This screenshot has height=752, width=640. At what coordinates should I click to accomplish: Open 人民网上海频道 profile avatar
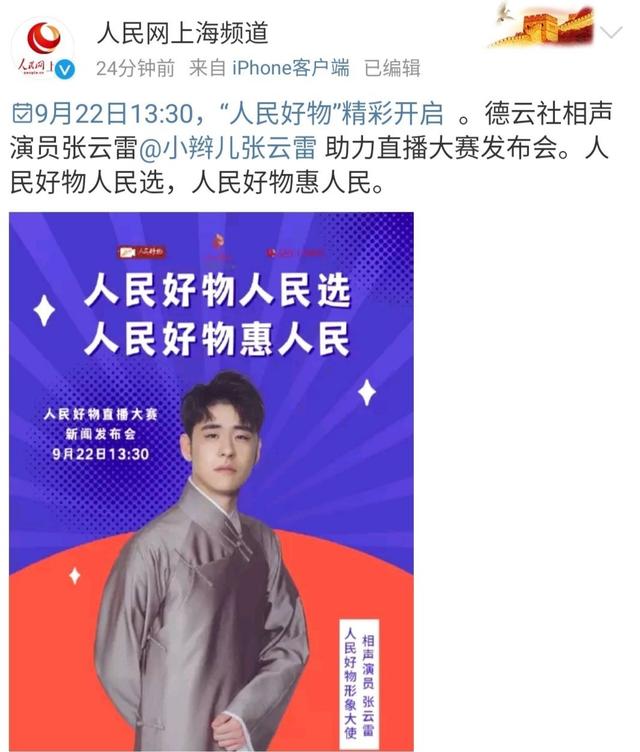pyautogui.click(x=42, y=48)
